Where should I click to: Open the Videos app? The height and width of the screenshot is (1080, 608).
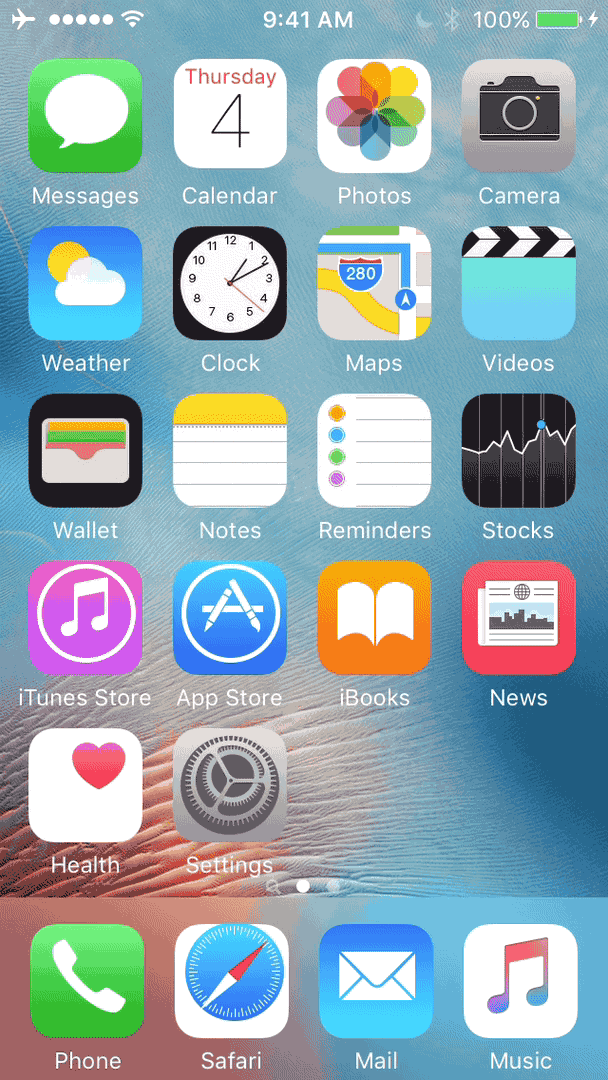pos(518,283)
